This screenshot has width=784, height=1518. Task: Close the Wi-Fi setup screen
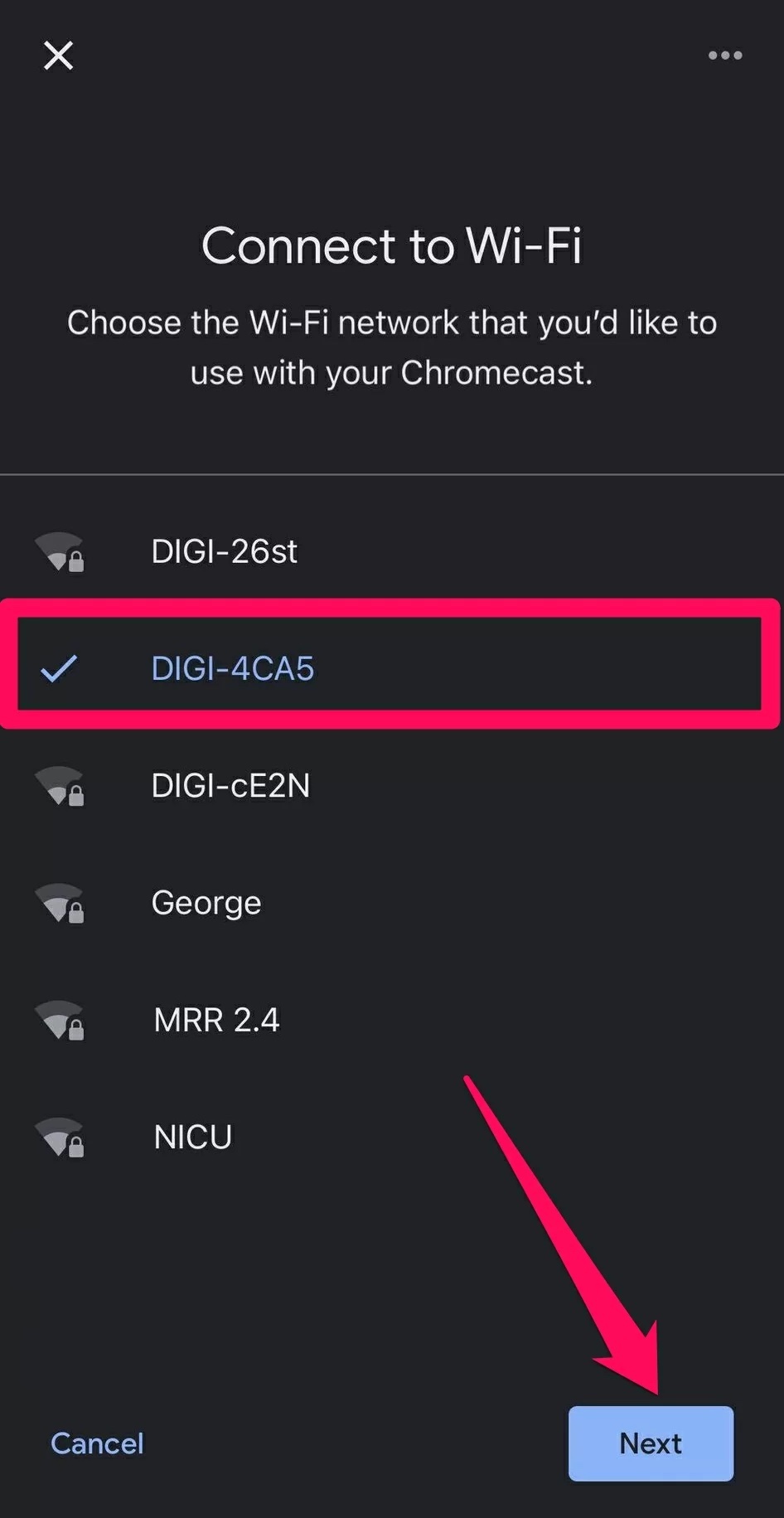point(58,56)
